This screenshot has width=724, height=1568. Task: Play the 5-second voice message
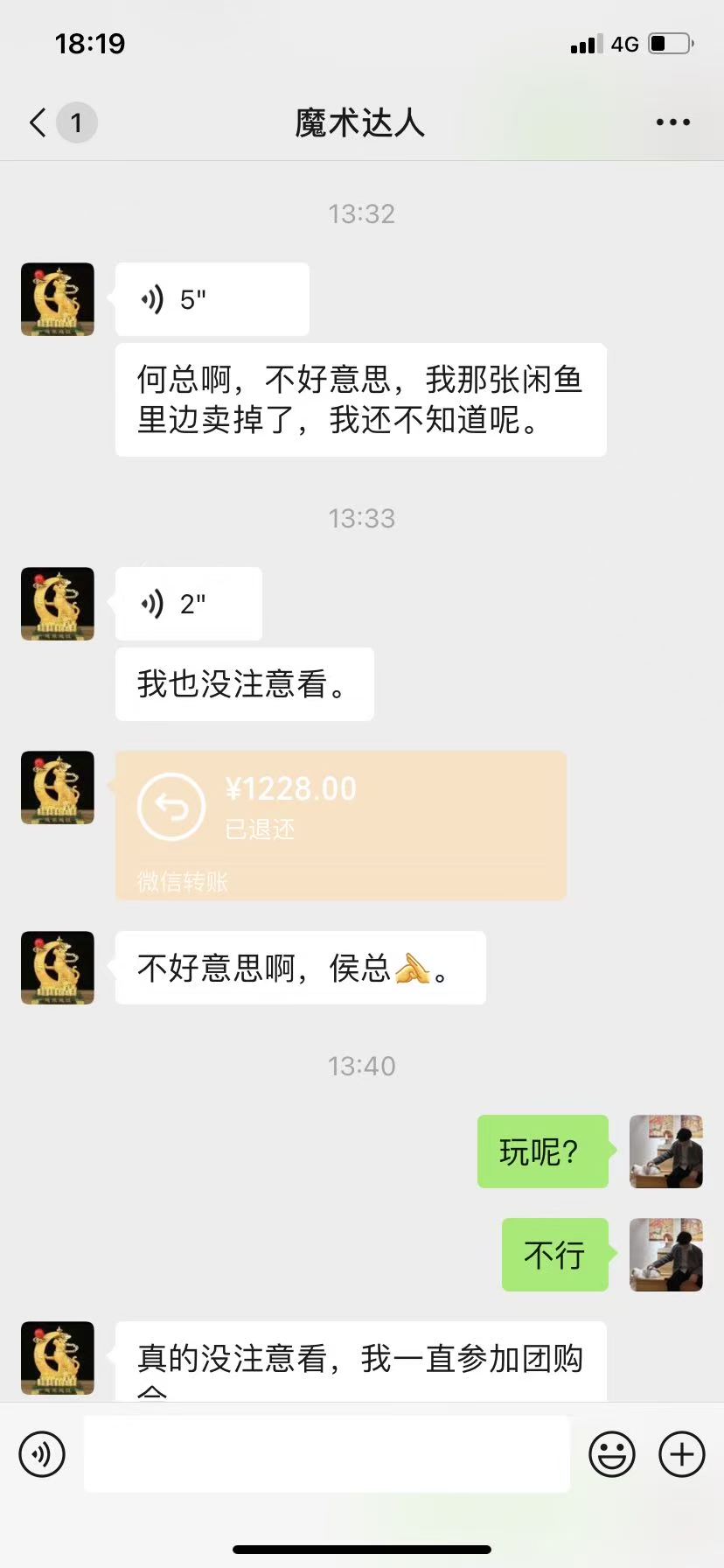coord(212,299)
